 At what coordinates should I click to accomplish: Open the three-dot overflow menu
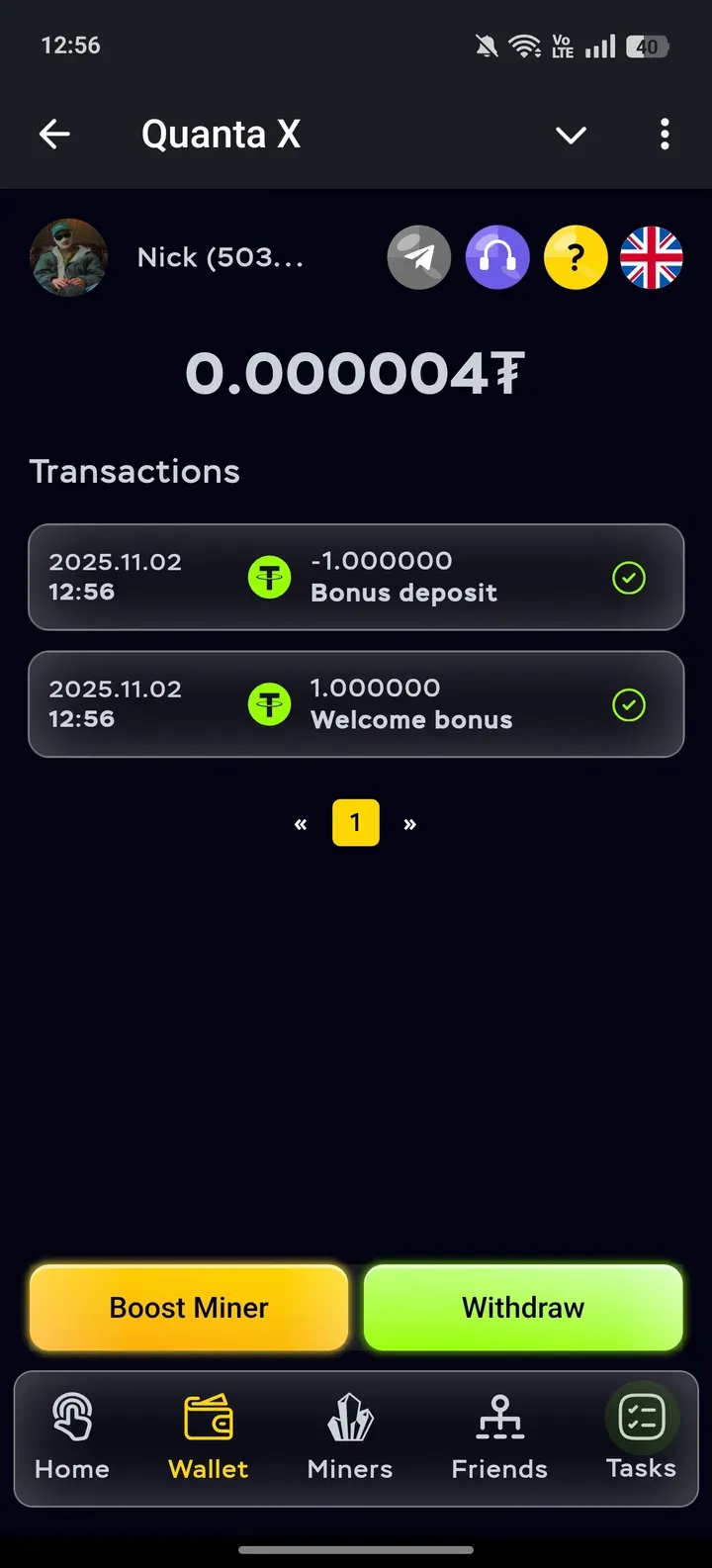tap(665, 135)
